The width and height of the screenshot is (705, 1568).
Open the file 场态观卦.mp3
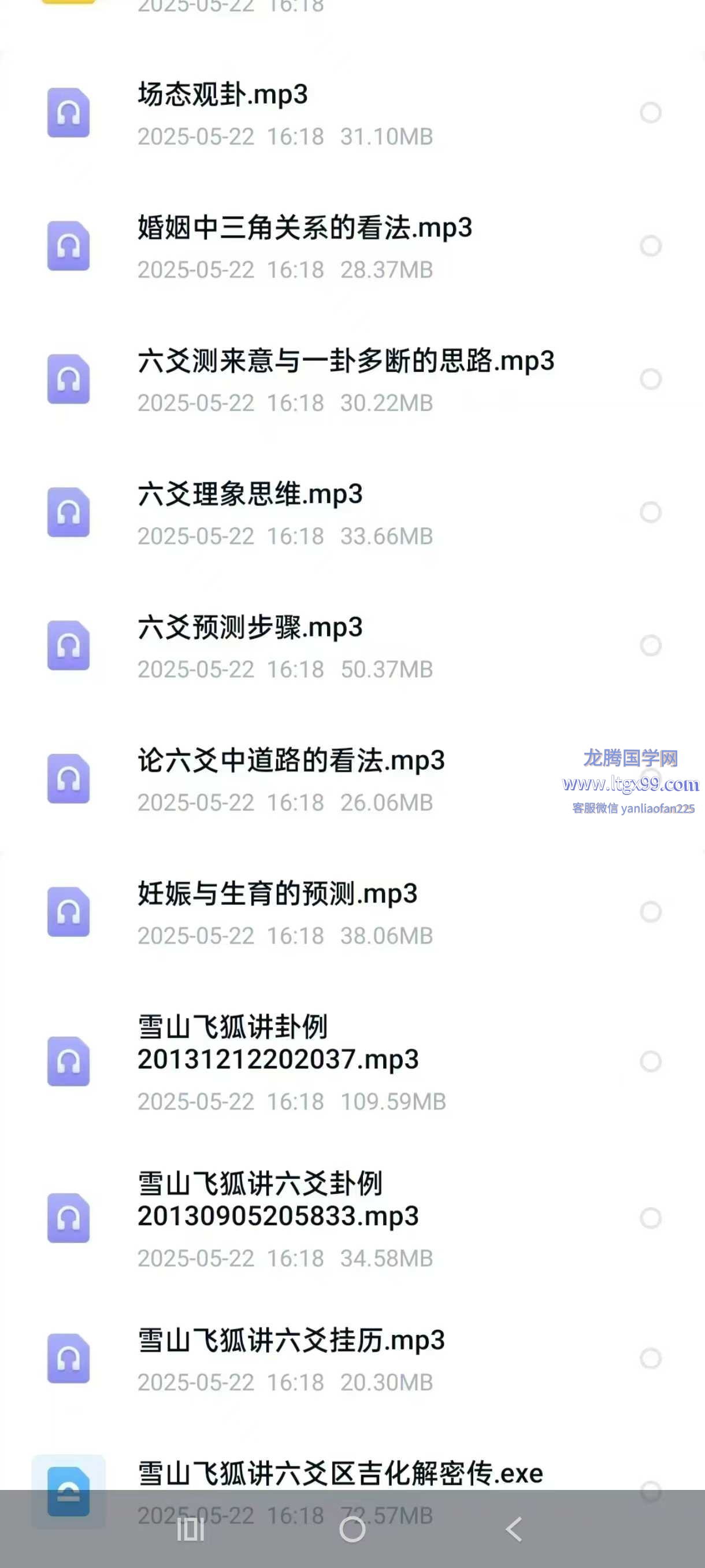(352, 113)
